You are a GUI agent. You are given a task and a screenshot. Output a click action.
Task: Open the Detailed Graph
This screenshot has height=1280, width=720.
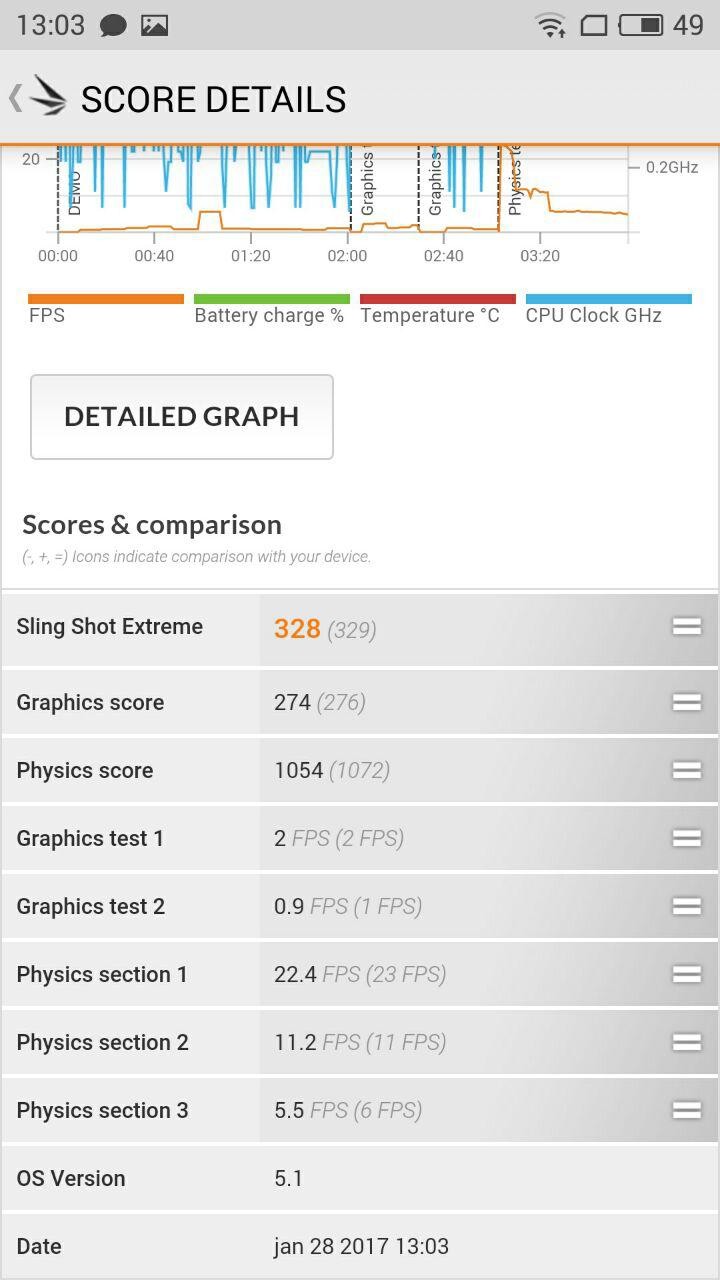pos(181,416)
